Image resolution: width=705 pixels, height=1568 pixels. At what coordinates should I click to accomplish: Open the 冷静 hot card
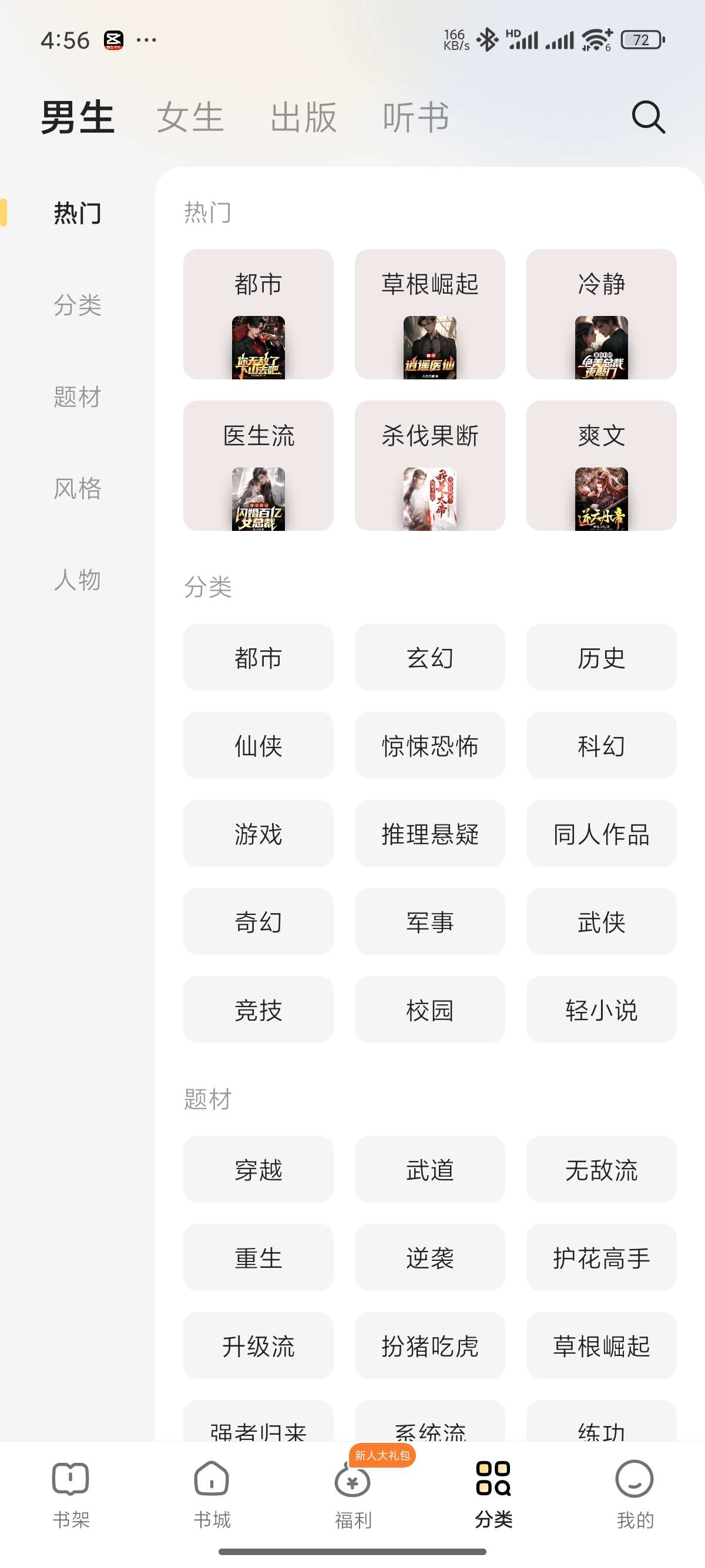tap(601, 314)
